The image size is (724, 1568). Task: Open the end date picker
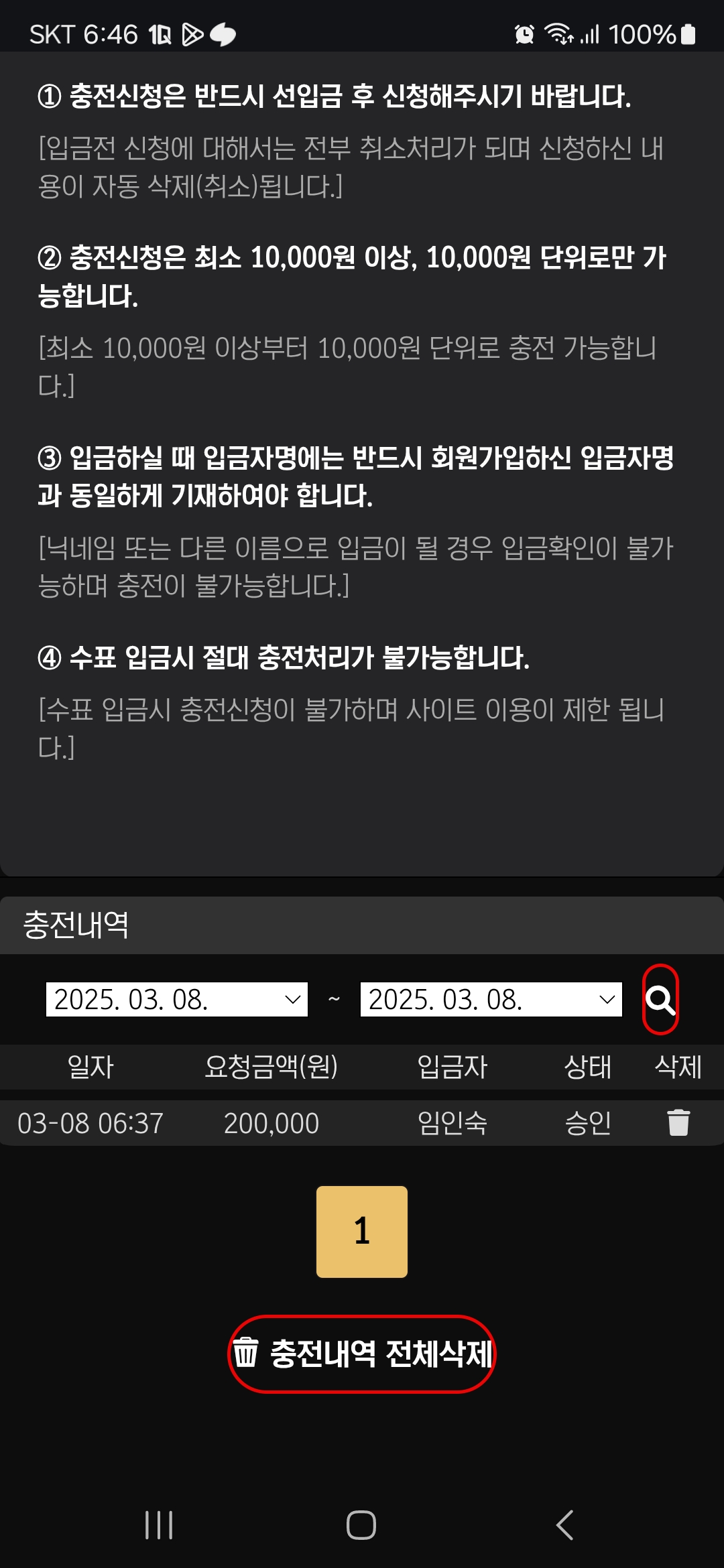[x=491, y=999]
